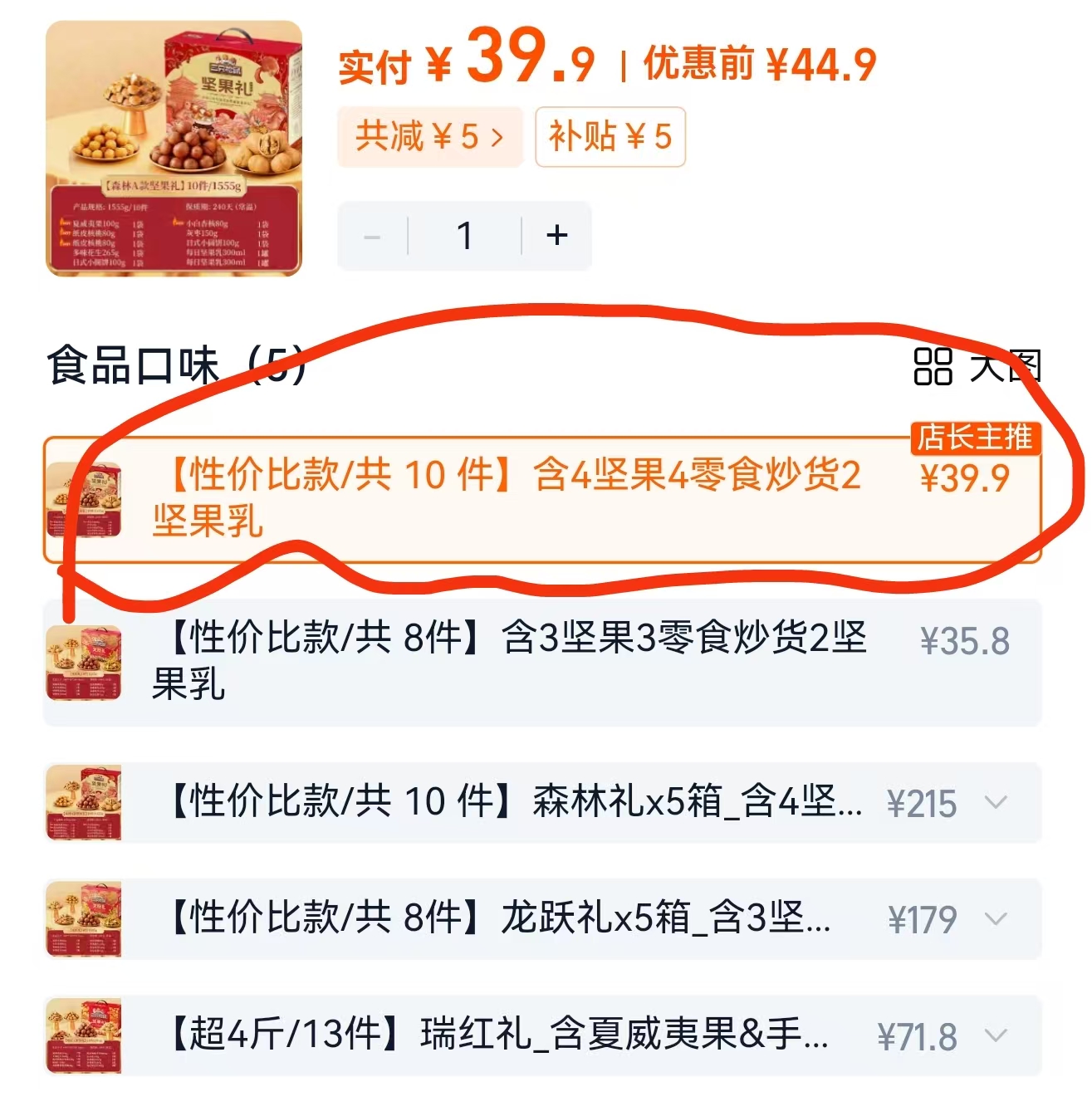
Task: Select the 超4斤/13件 瑞红礼 option
Action: pos(498,1034)
